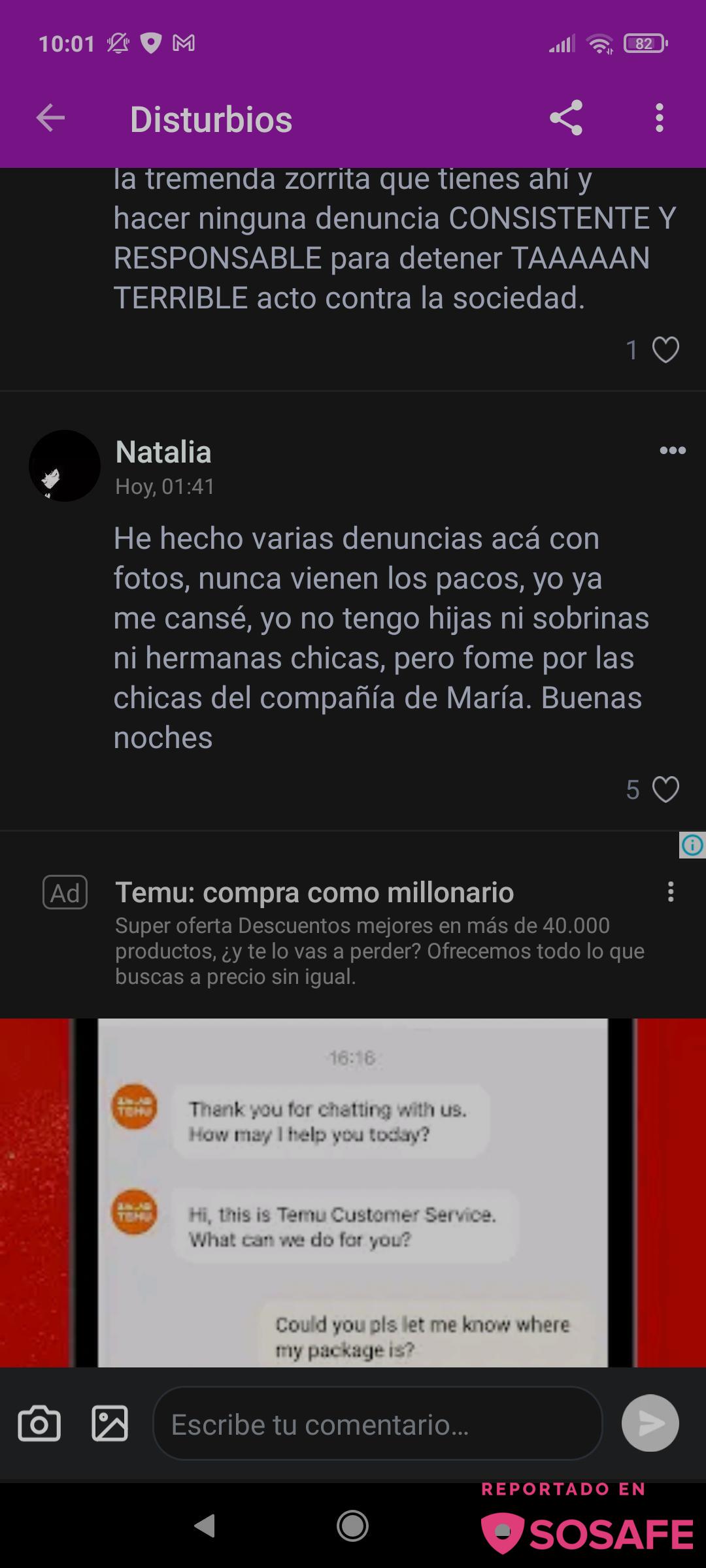Like the comment ending with 'contra la sociedad'

tap(665, 350)
